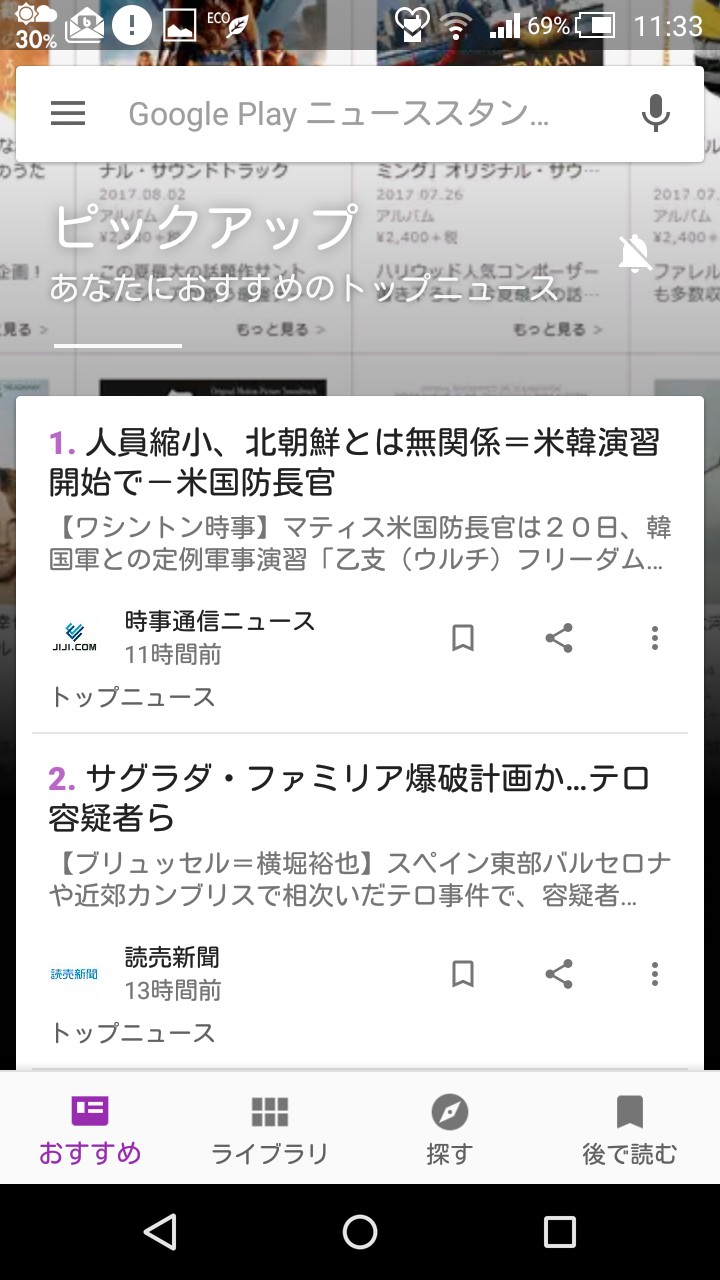Go to the 探す tab
The image size is (720, 1280).
coord(449,1130)
